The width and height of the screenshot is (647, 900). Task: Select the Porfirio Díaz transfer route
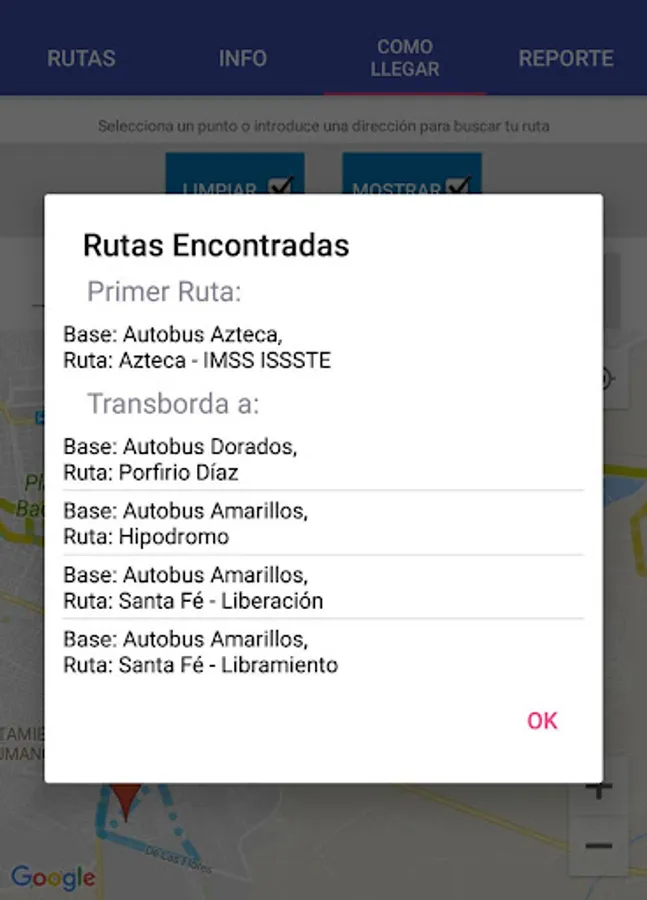(x=322, y=459)
